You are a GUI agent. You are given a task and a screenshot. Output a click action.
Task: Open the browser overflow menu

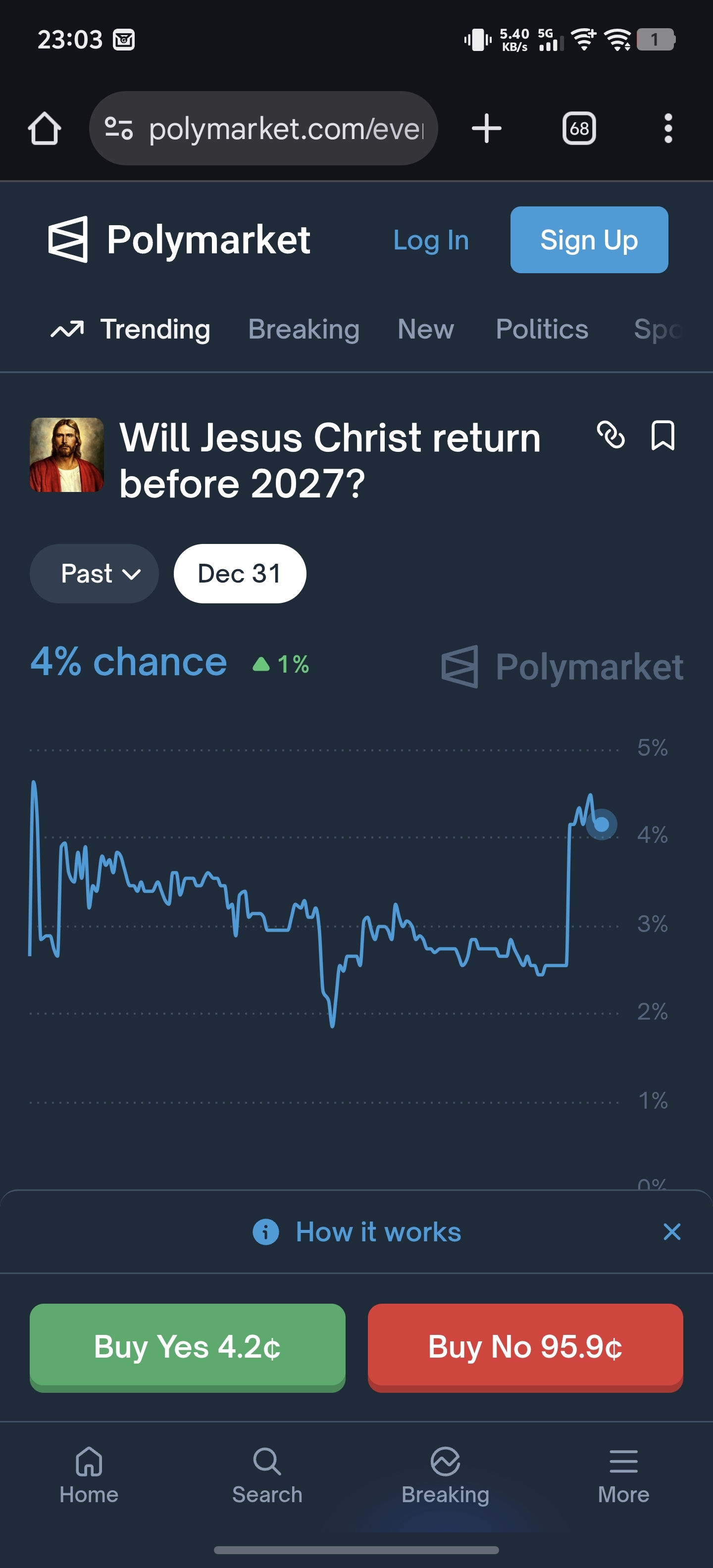tap(668, 128)
